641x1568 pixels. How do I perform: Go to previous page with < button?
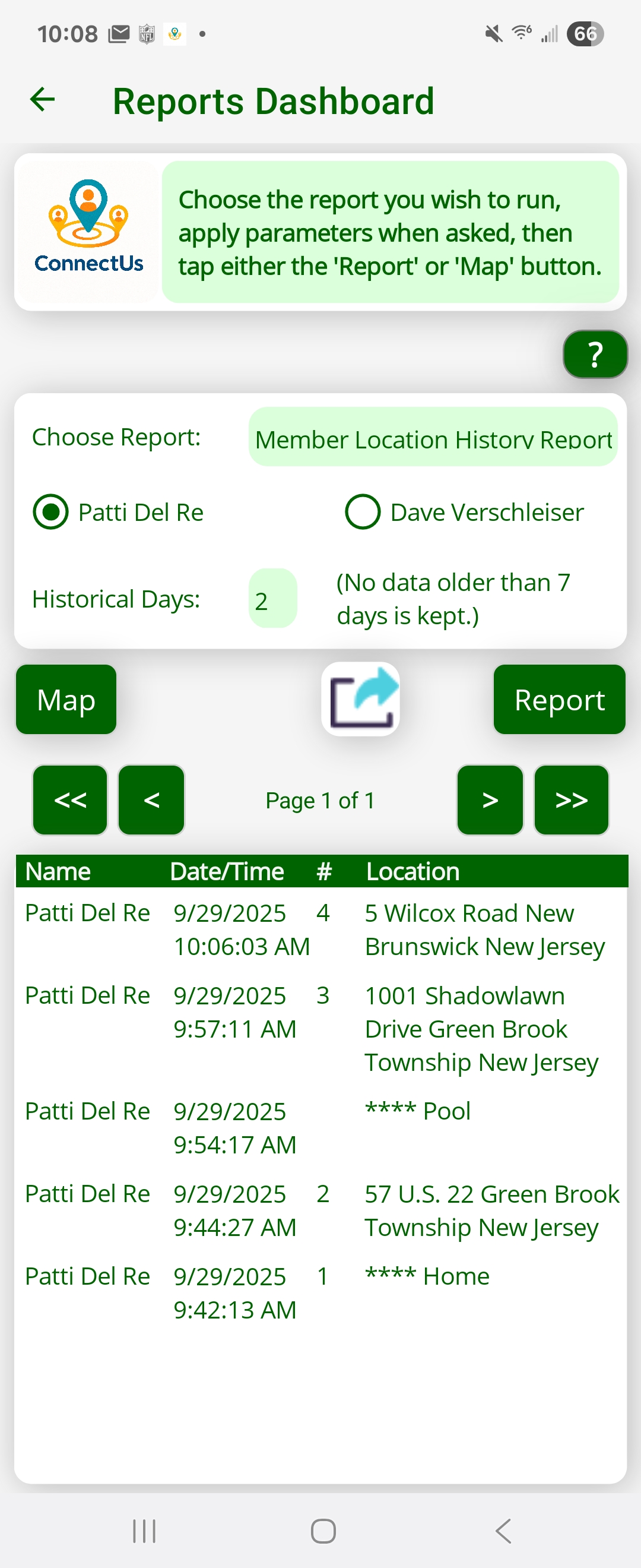(x=151, y=800)
